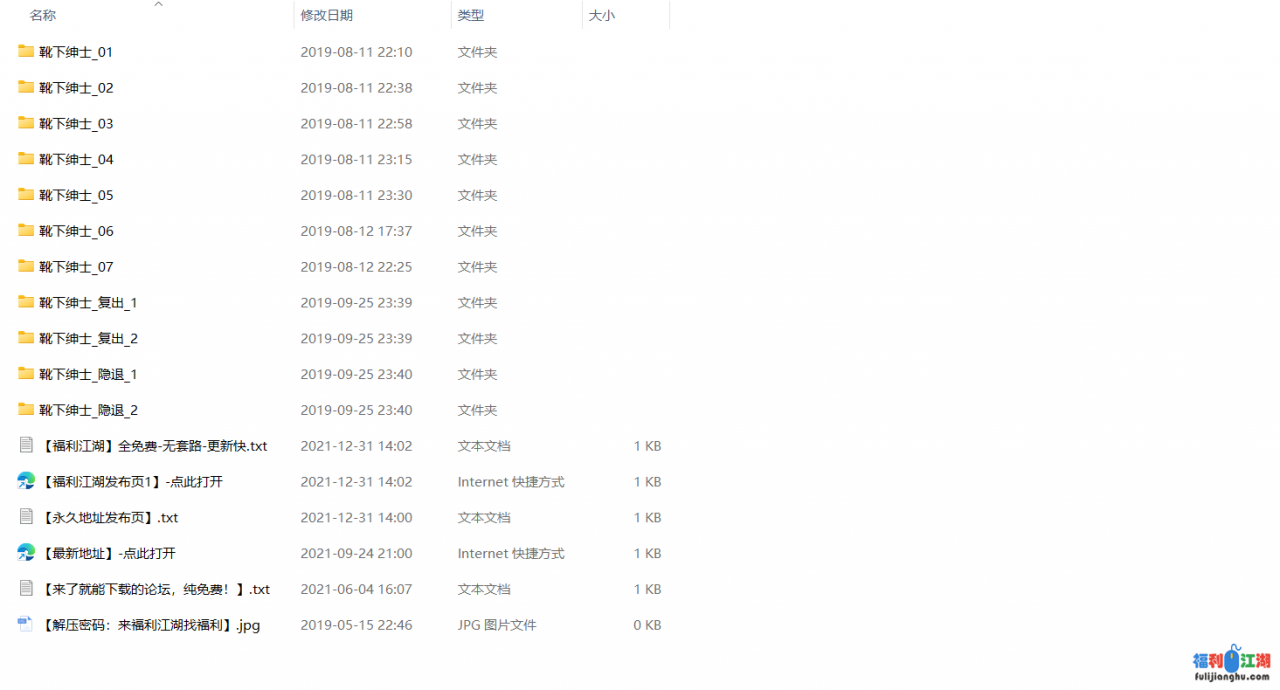The image size is (1280, 690).
Task: Open the folder 靴下绅士_隐退_2
Action: tap(87, 410)
